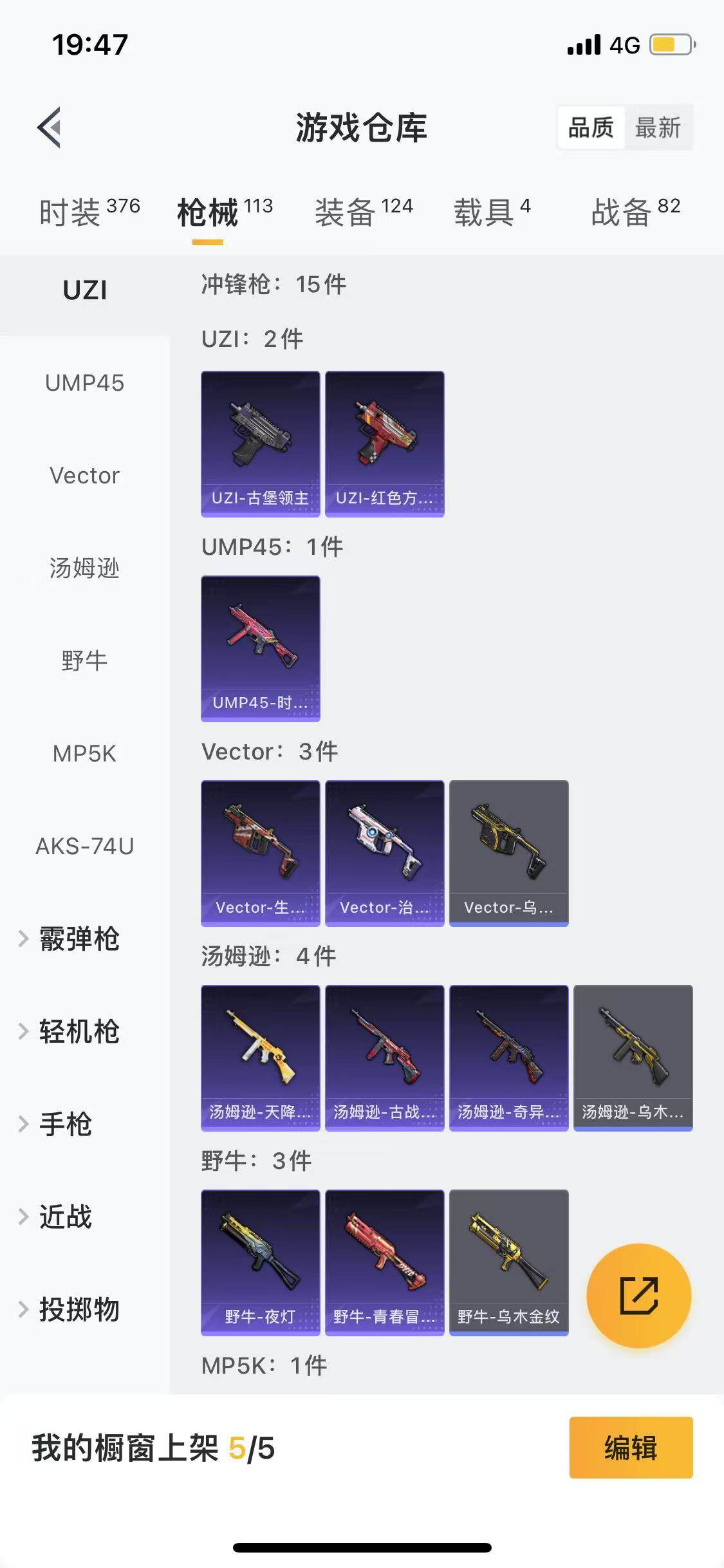Select the Vector-乌木 skin thumbnail

pyautogui.click(x=508, y=854)
